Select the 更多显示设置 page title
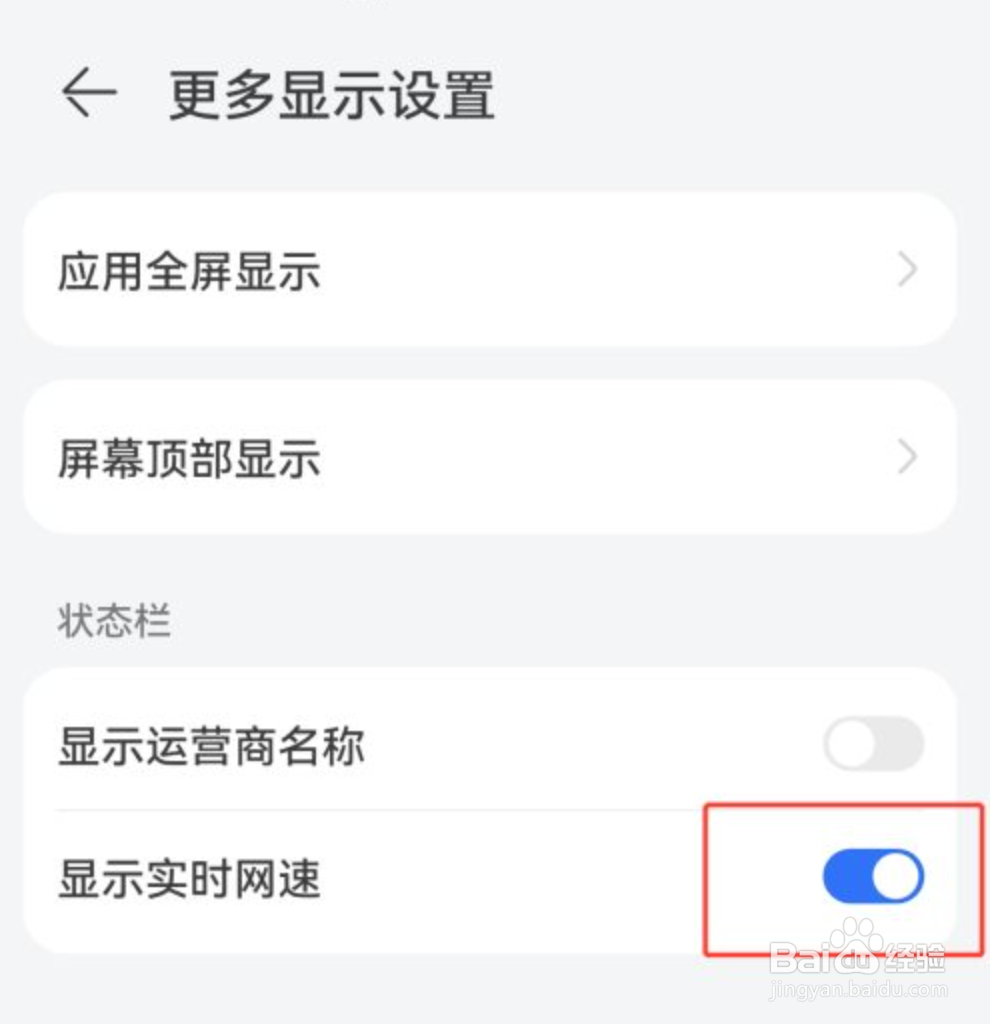 tap(330, 93)
